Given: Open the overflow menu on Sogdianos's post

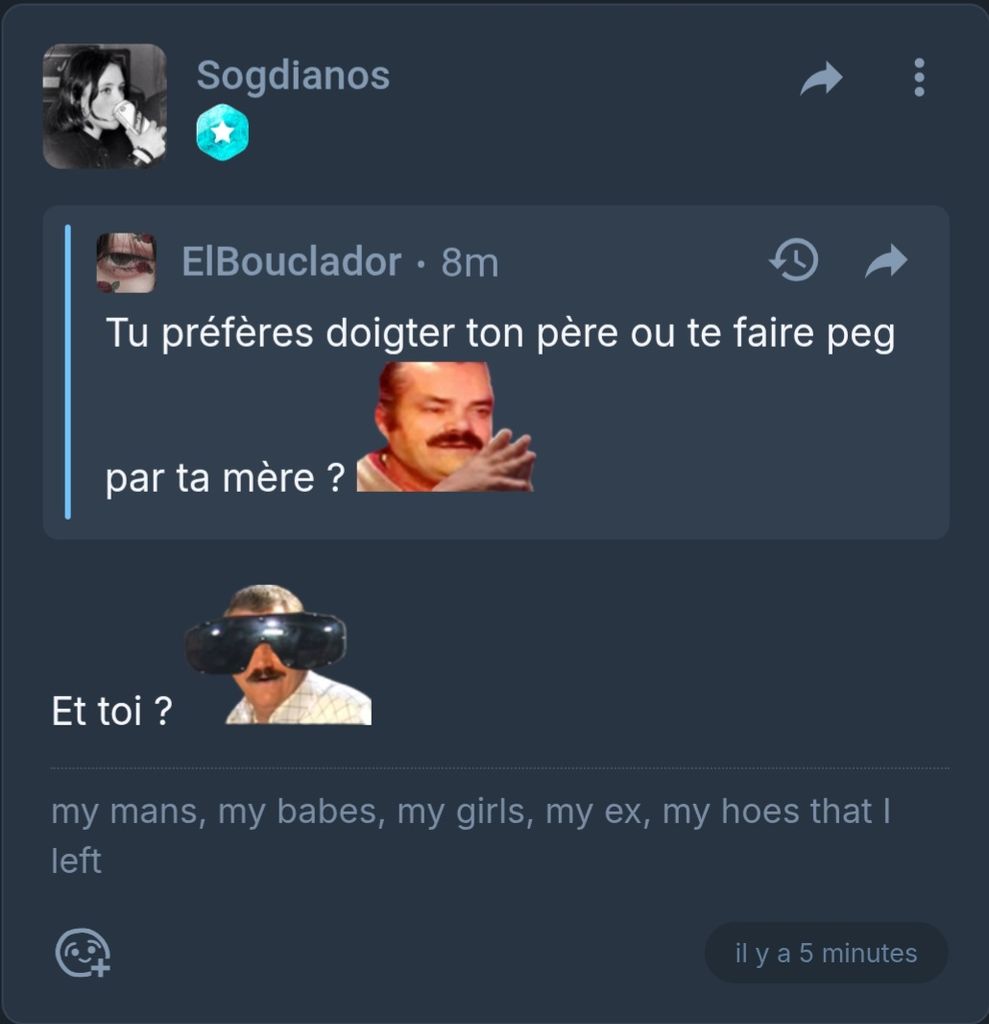Looking at the screenshot, I should [918, 78].
